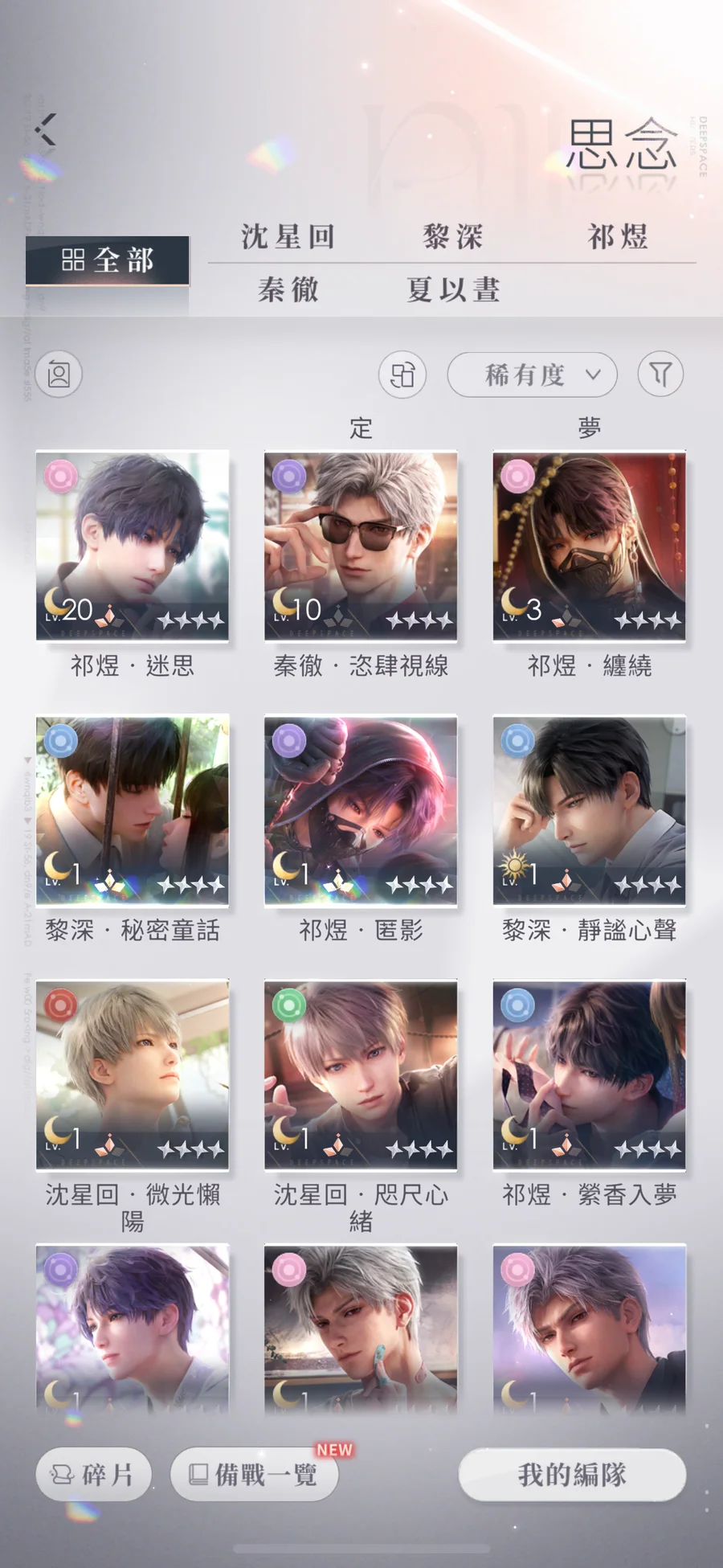Switch to the 夏以晝 tab
This screenshot has width=723, height=1568.
(x=453, y=289)
